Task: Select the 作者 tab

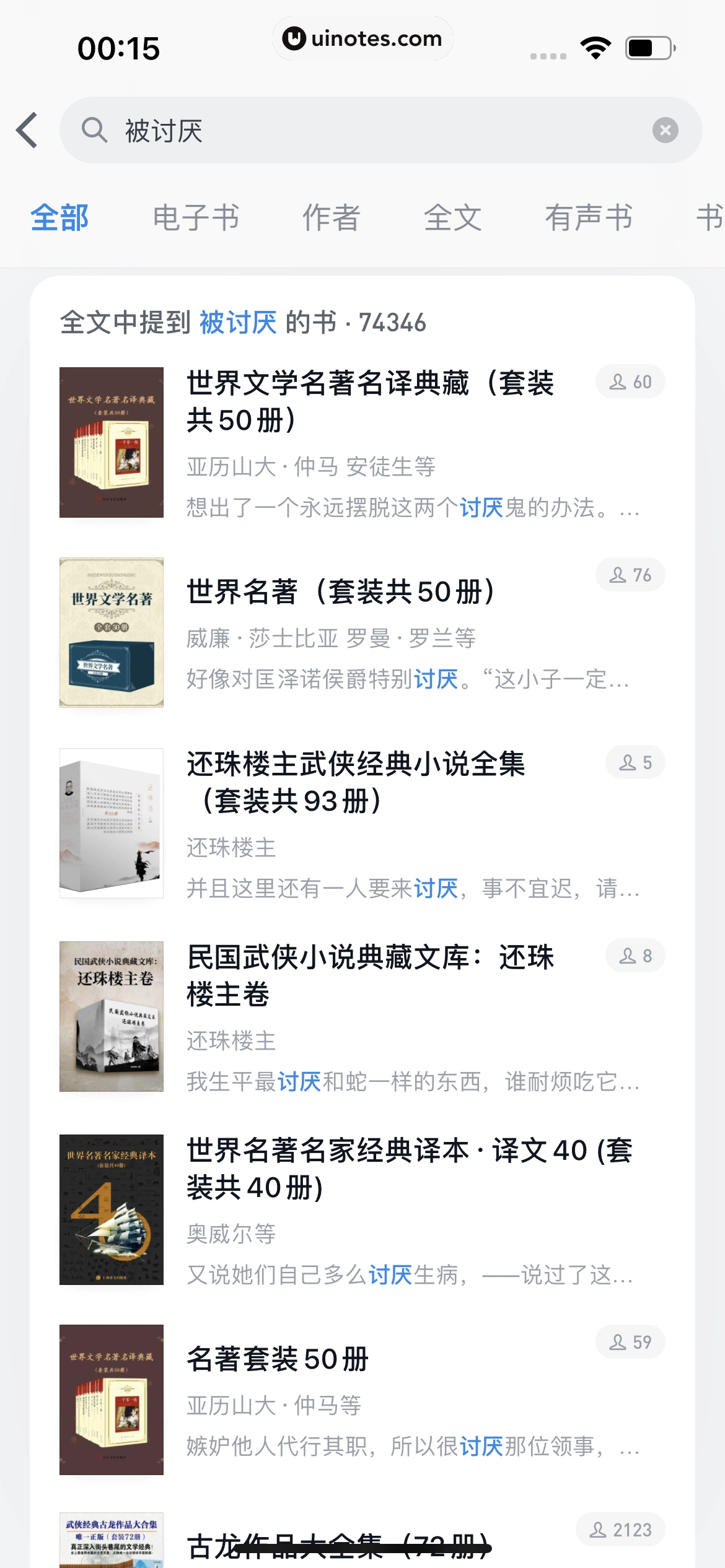Action: tap(332, 217)
